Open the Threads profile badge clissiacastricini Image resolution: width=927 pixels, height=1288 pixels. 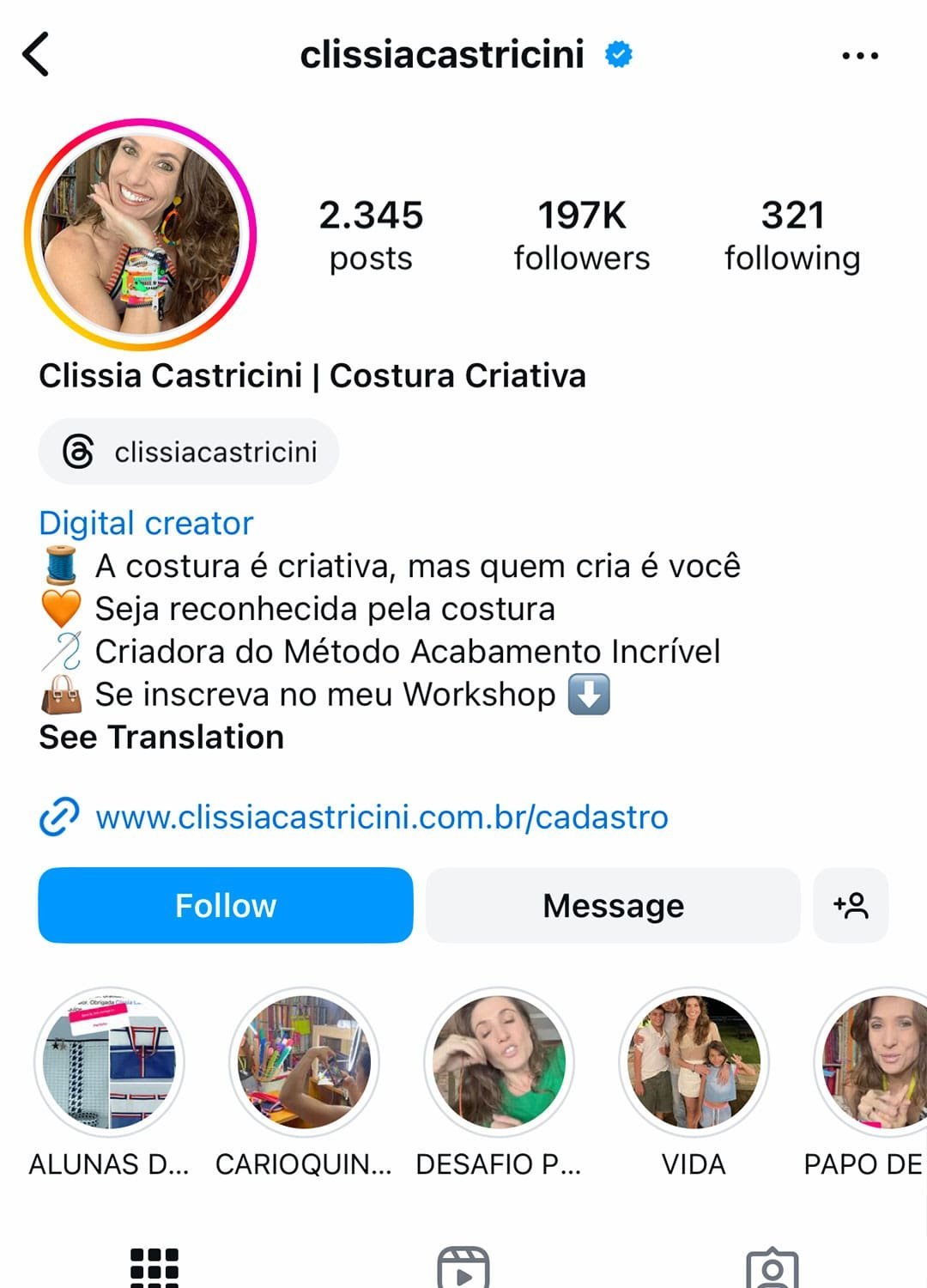pyautogui.click(x=189, y=452)
